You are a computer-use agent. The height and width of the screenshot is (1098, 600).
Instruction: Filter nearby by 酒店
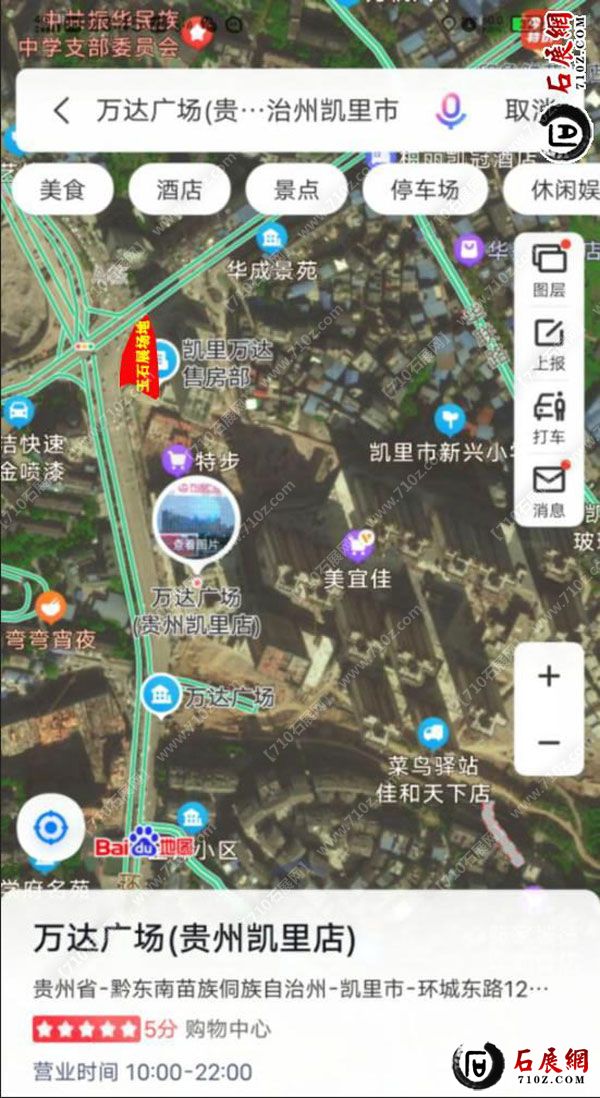[x=179, y=190]
